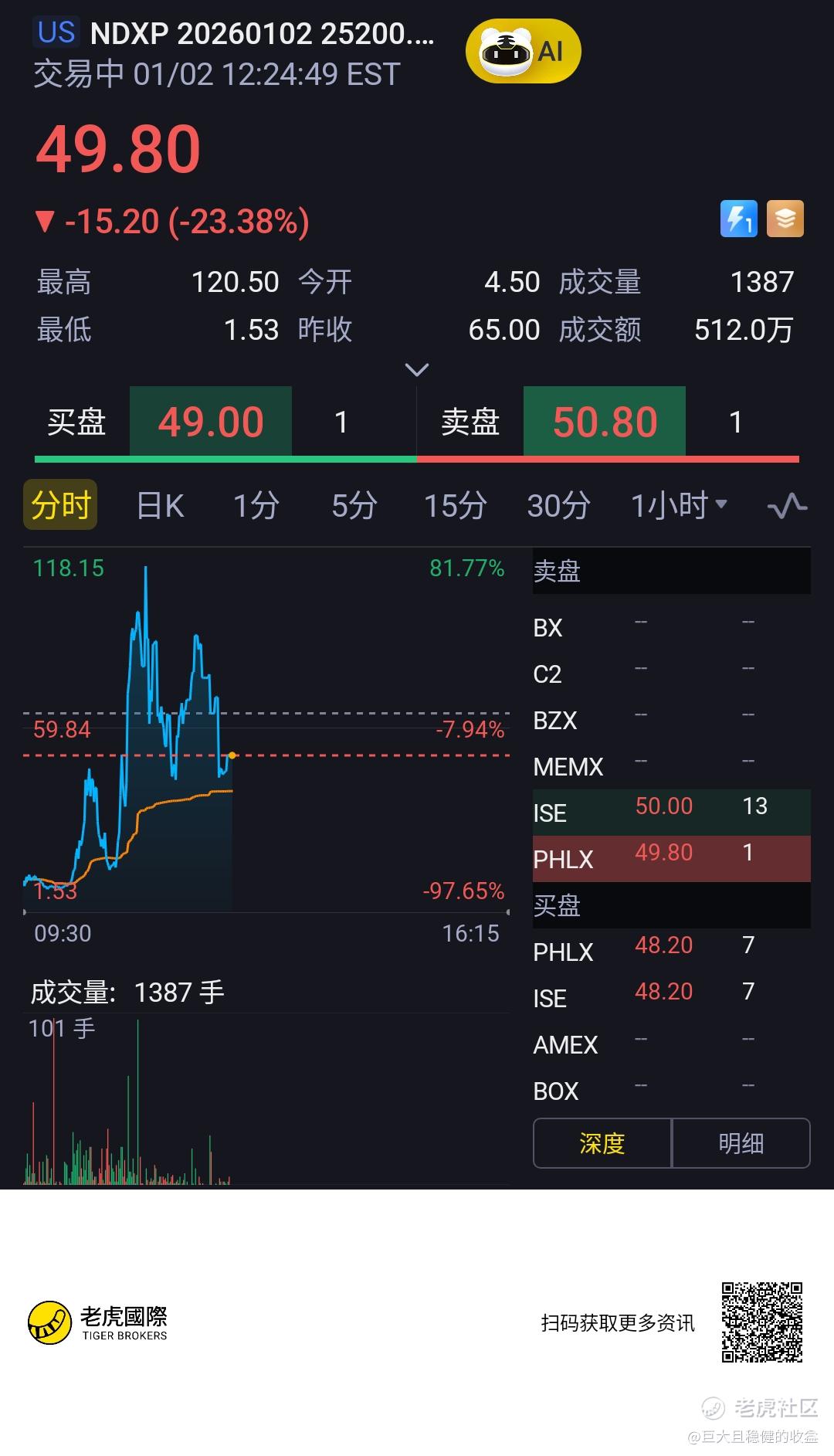Viewport: 834px width, 1456px height.
Task: View the 15分 chart
Action: (455, 506)
